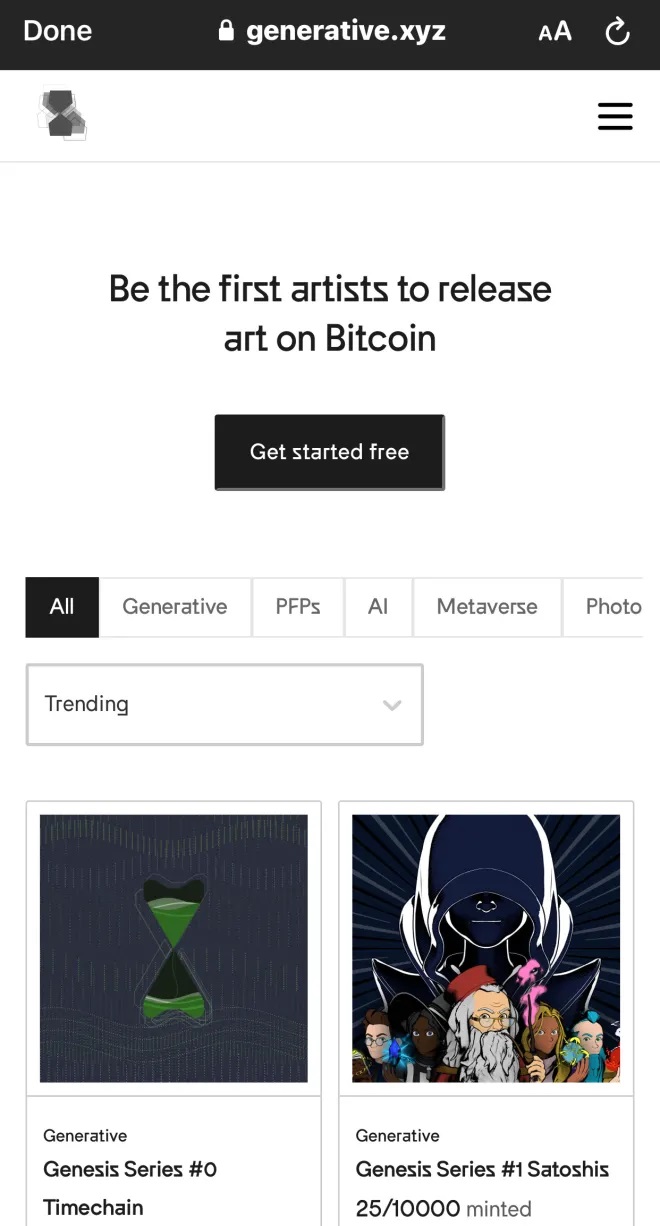Go to the Generative home logo
Screen dimensions: 660x1226
coord(62,115)
